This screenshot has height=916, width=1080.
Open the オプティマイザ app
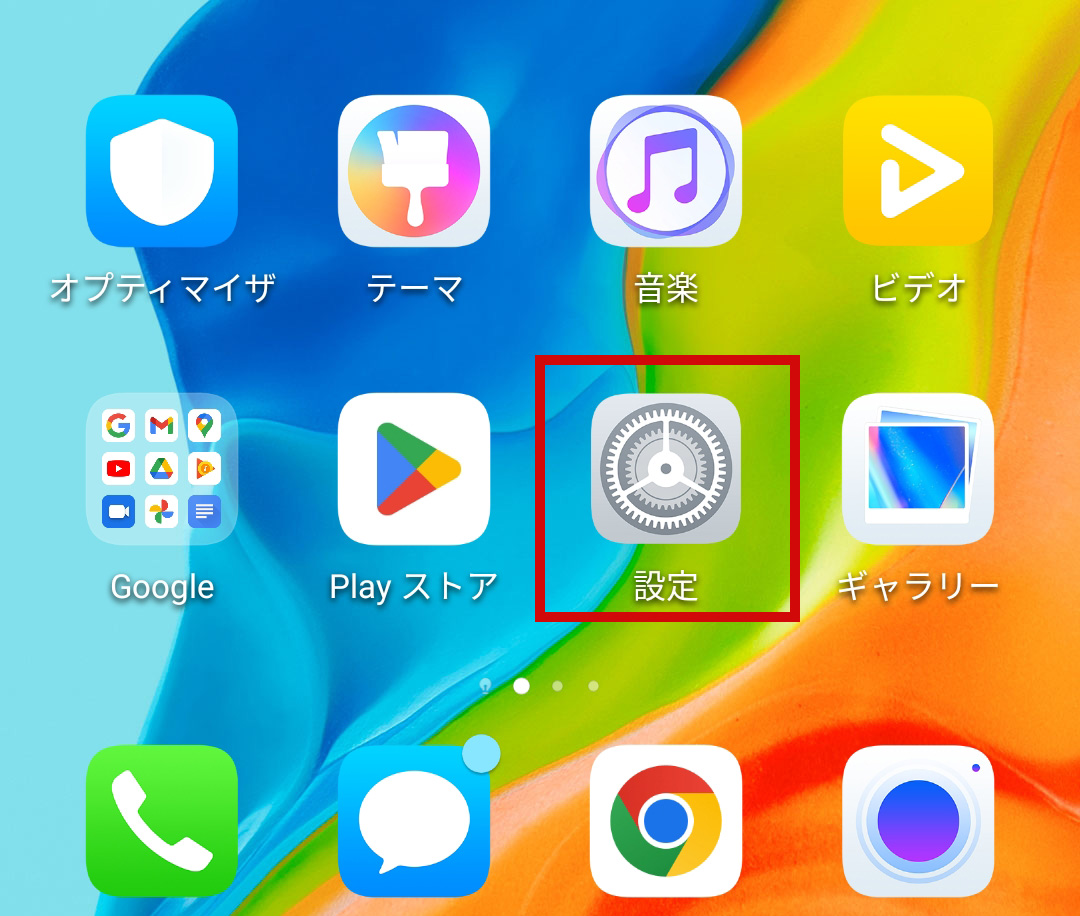pyautogui.click(x=162, y=171)
